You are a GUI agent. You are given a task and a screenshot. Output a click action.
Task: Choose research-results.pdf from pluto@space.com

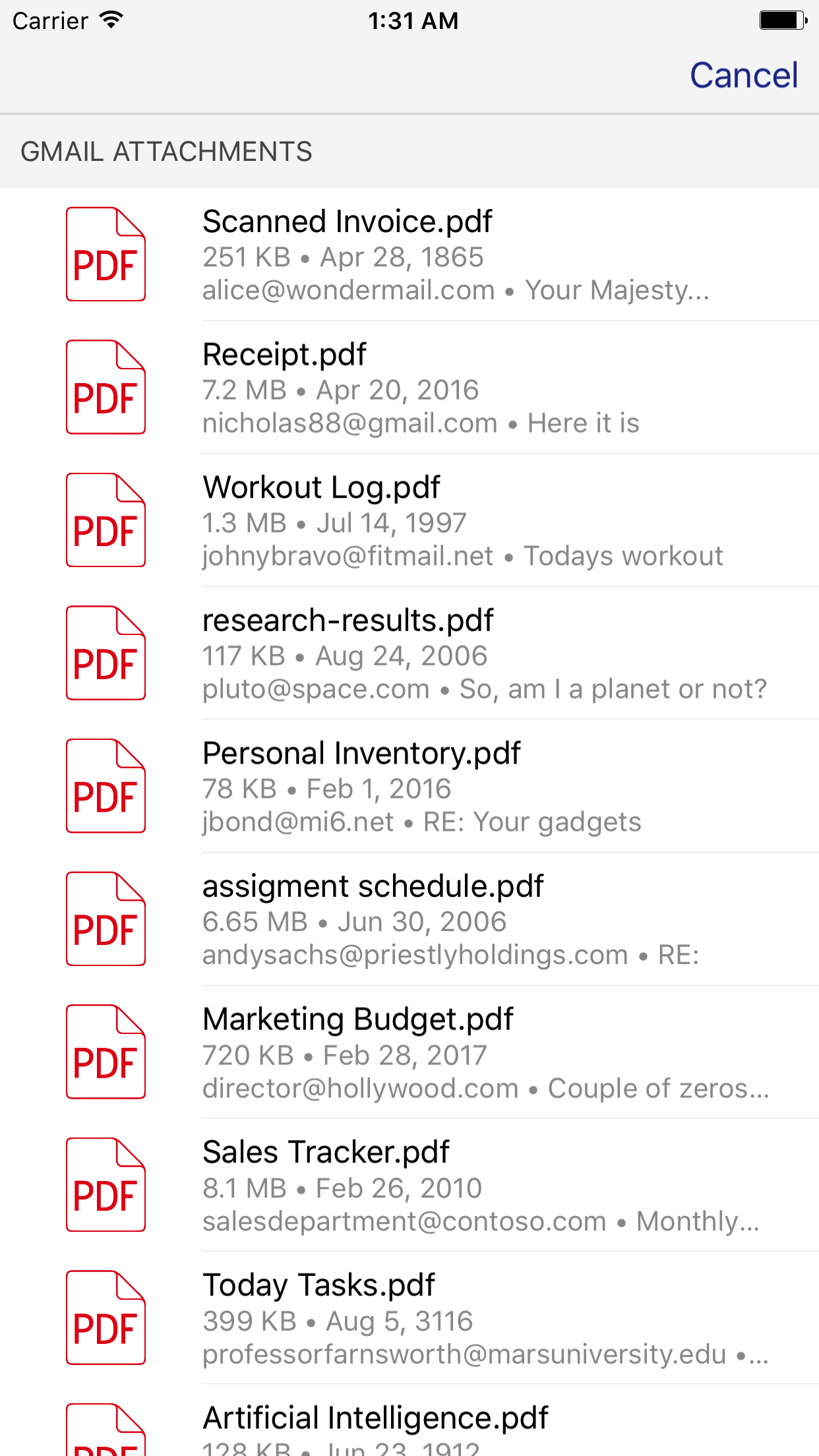tap(409, 653)
